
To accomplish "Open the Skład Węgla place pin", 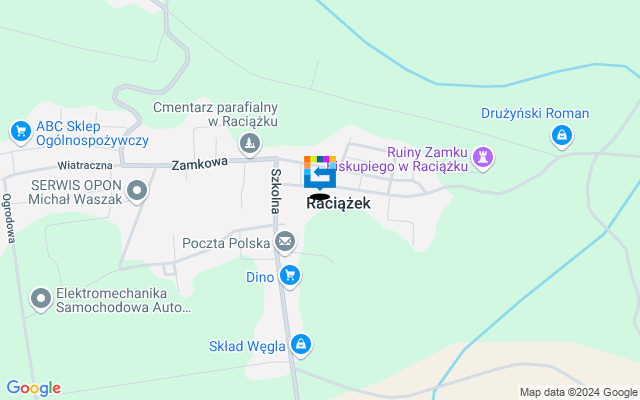I will tap(301, 345).
